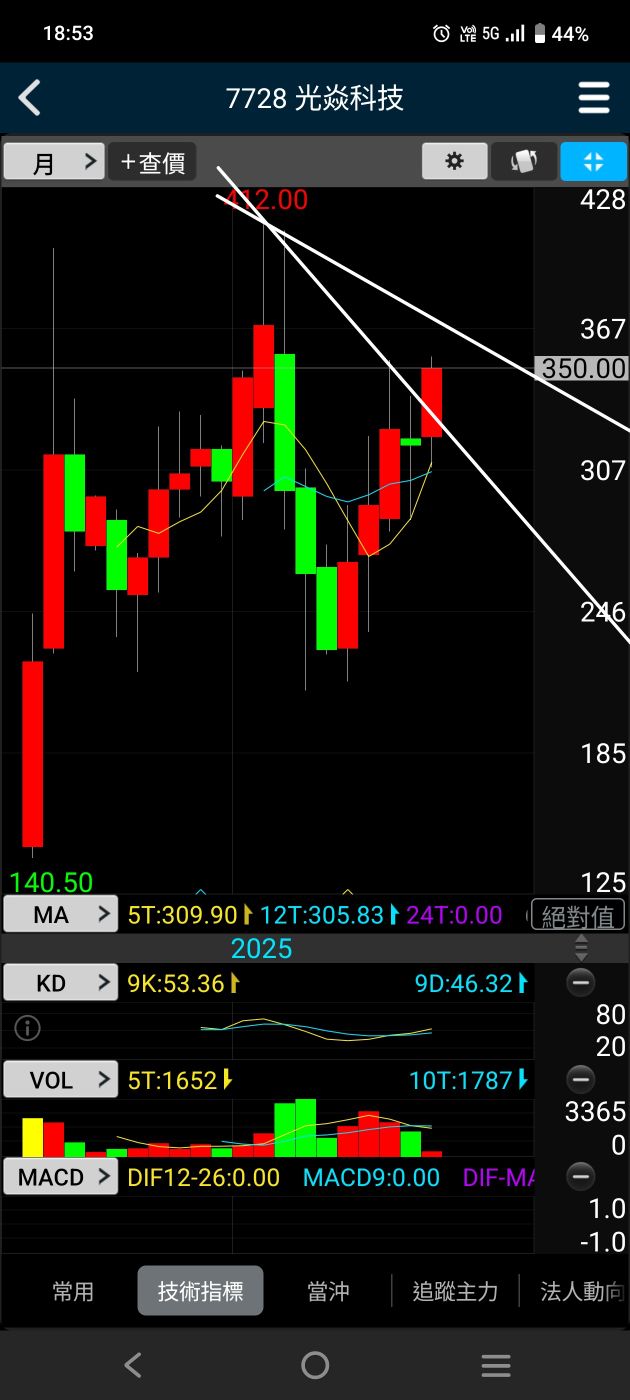This screenshot has width=630, height=1400.
Task: Toggle the fullscreen chart button
Action: [593, 162]
